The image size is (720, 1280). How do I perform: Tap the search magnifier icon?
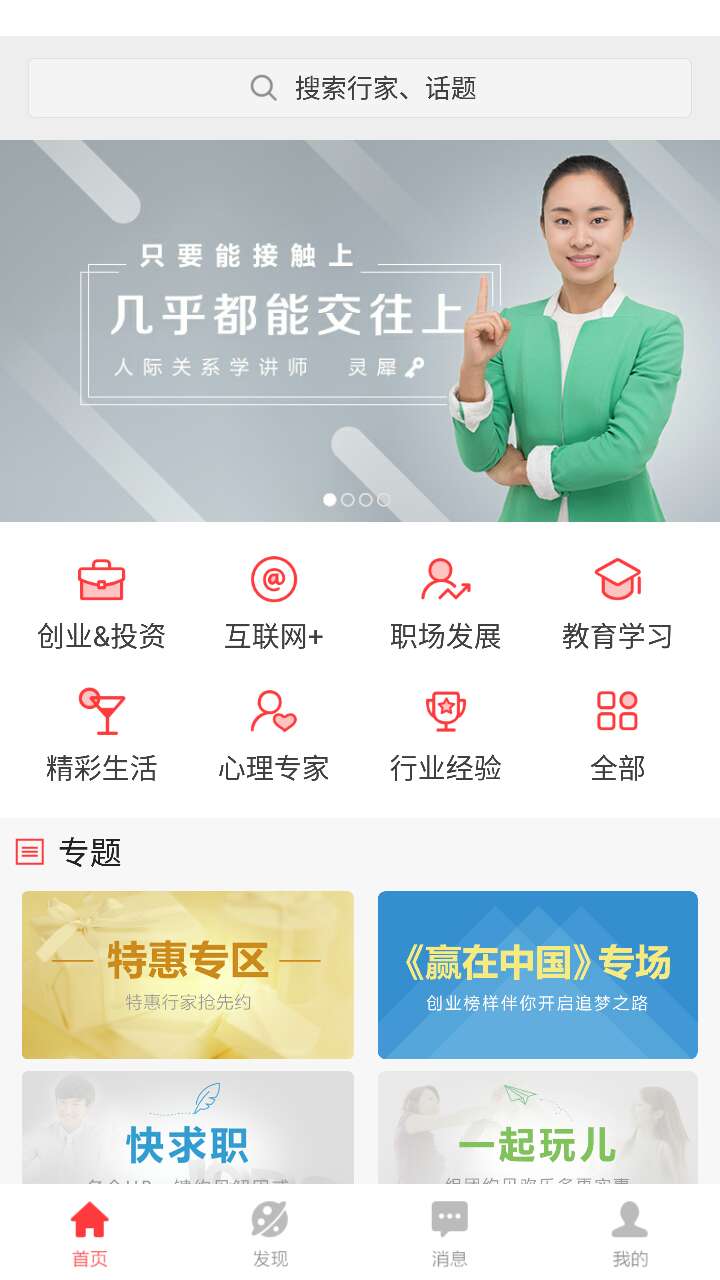click(x=262, y=87)
